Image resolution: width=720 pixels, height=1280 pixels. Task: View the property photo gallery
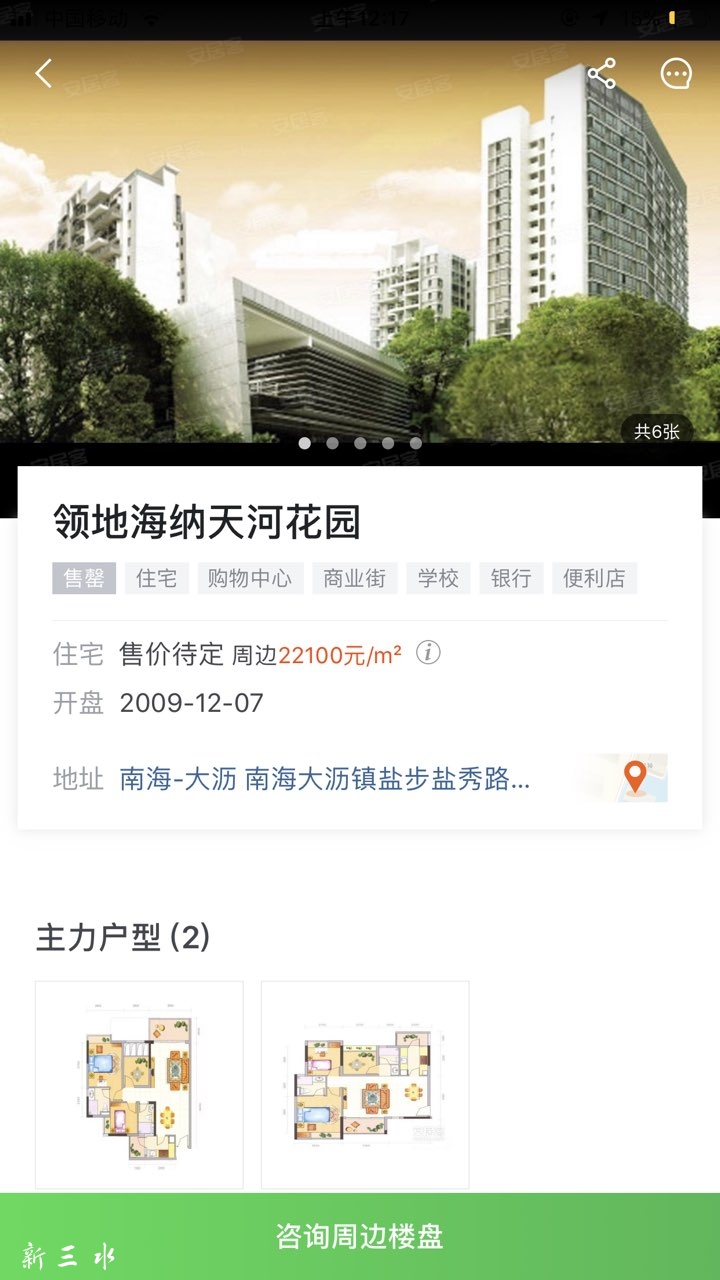point(360,250)
